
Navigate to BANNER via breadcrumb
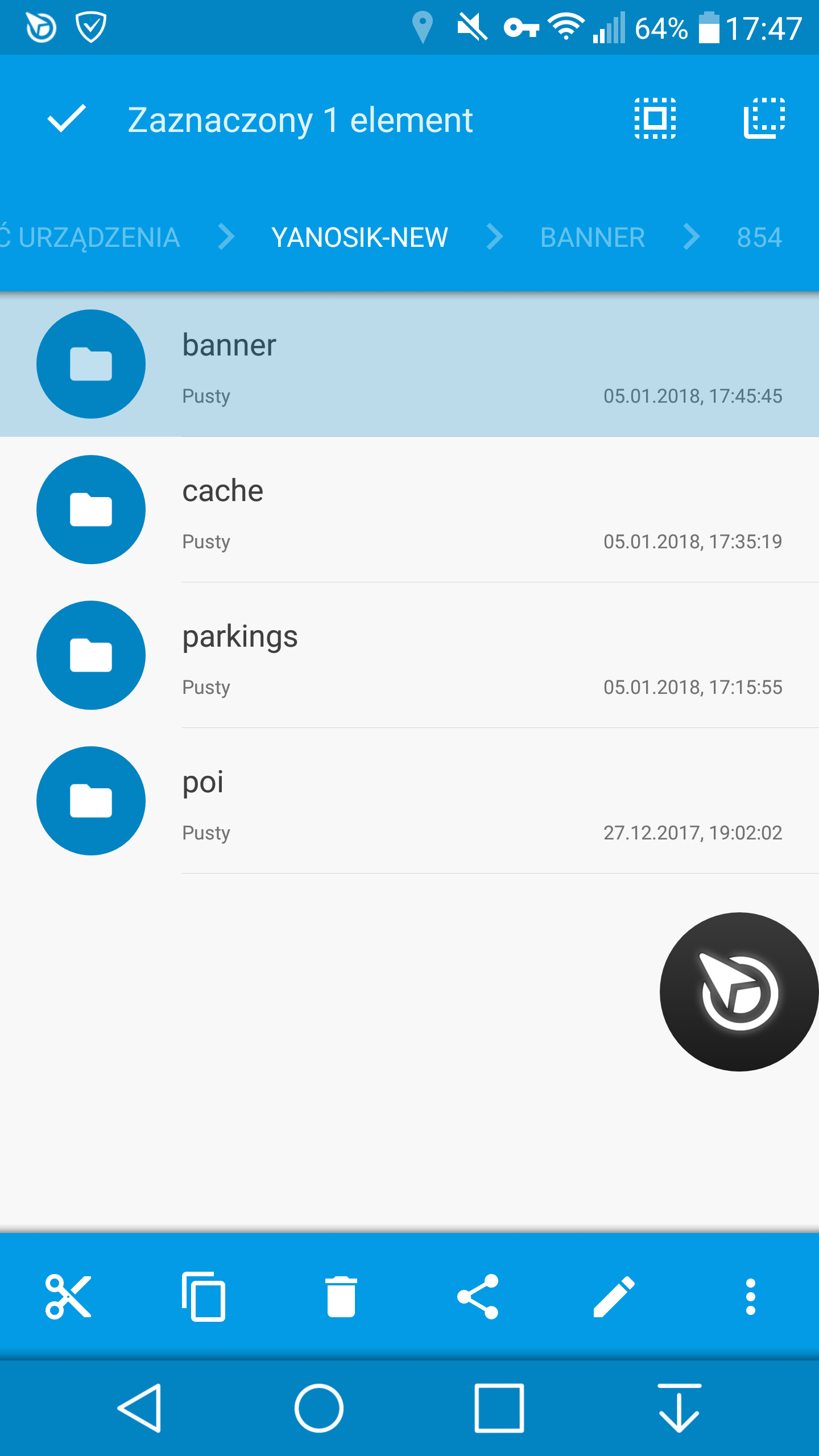click(593, 238)
